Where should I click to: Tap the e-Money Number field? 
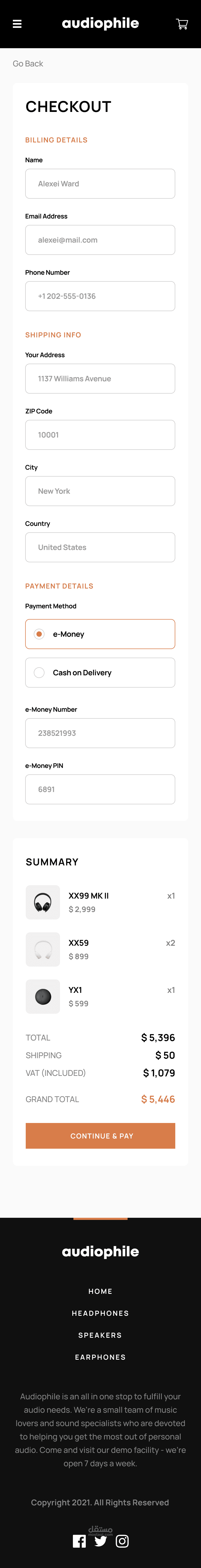coord(100,733)
